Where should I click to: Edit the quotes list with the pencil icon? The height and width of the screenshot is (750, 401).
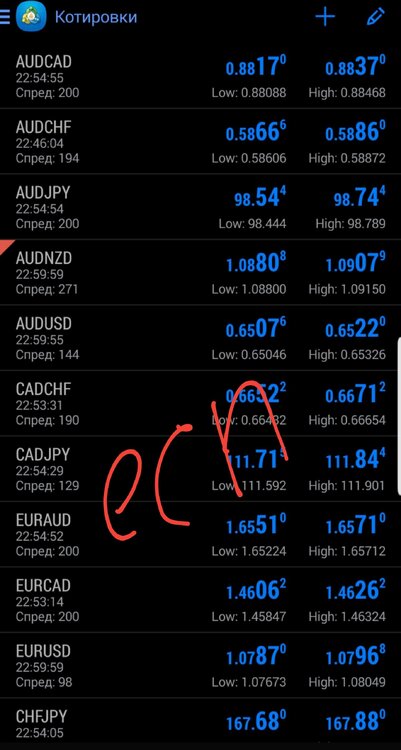tap(375, 17)
